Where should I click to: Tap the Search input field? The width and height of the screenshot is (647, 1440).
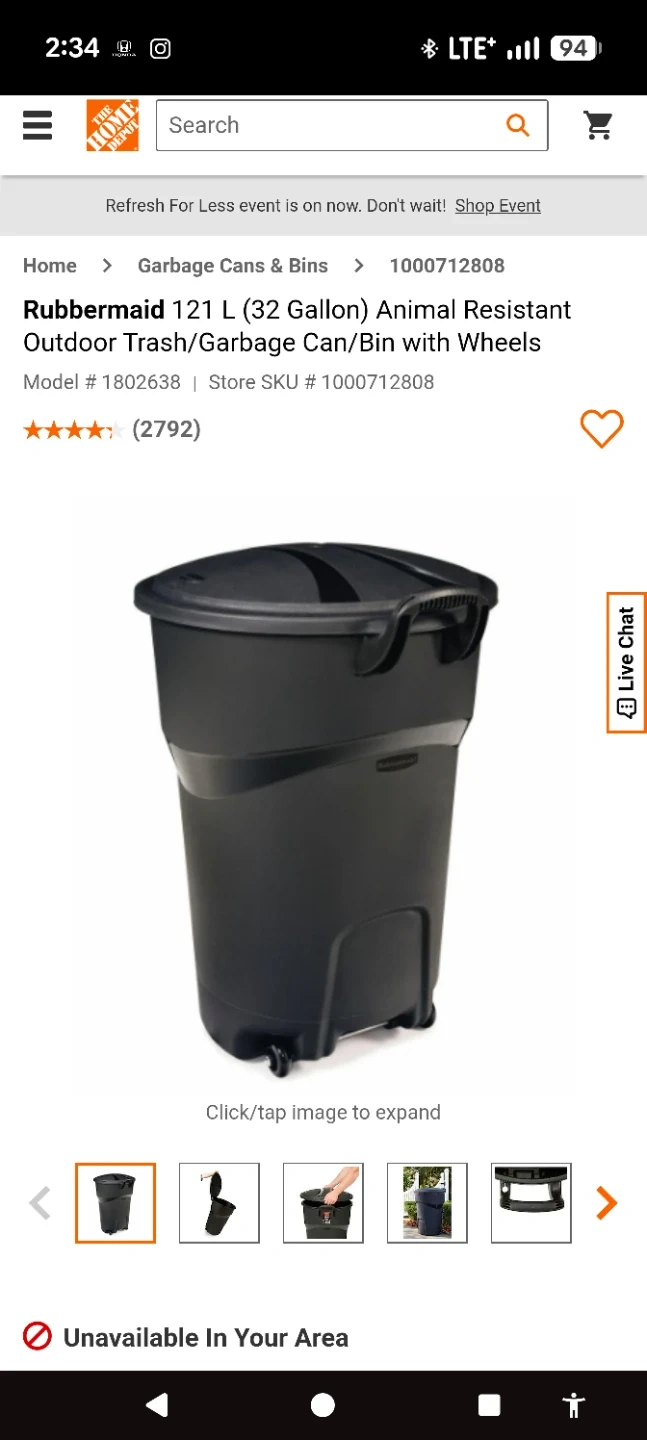click(330, 125)
